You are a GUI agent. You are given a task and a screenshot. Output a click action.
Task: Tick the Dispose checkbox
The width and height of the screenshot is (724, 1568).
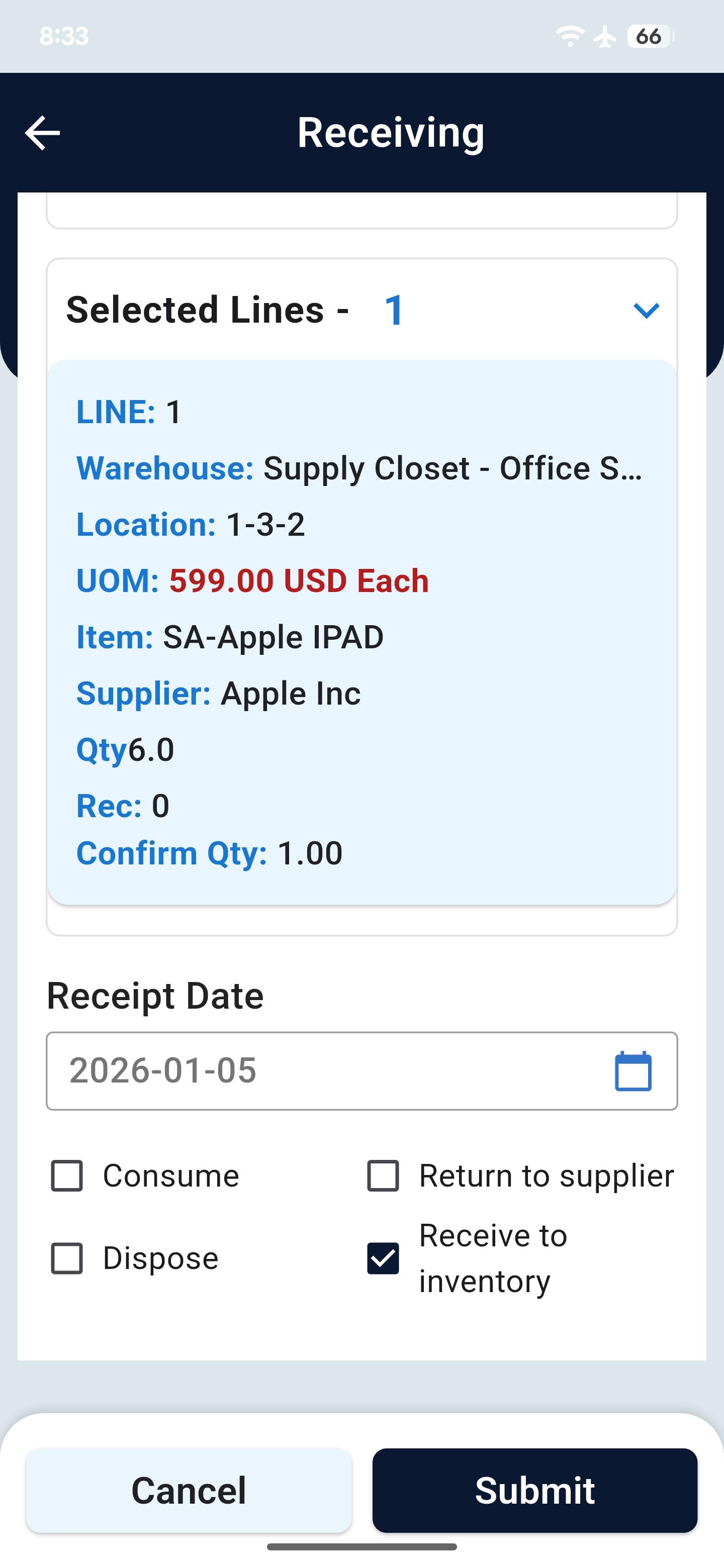66,1258
